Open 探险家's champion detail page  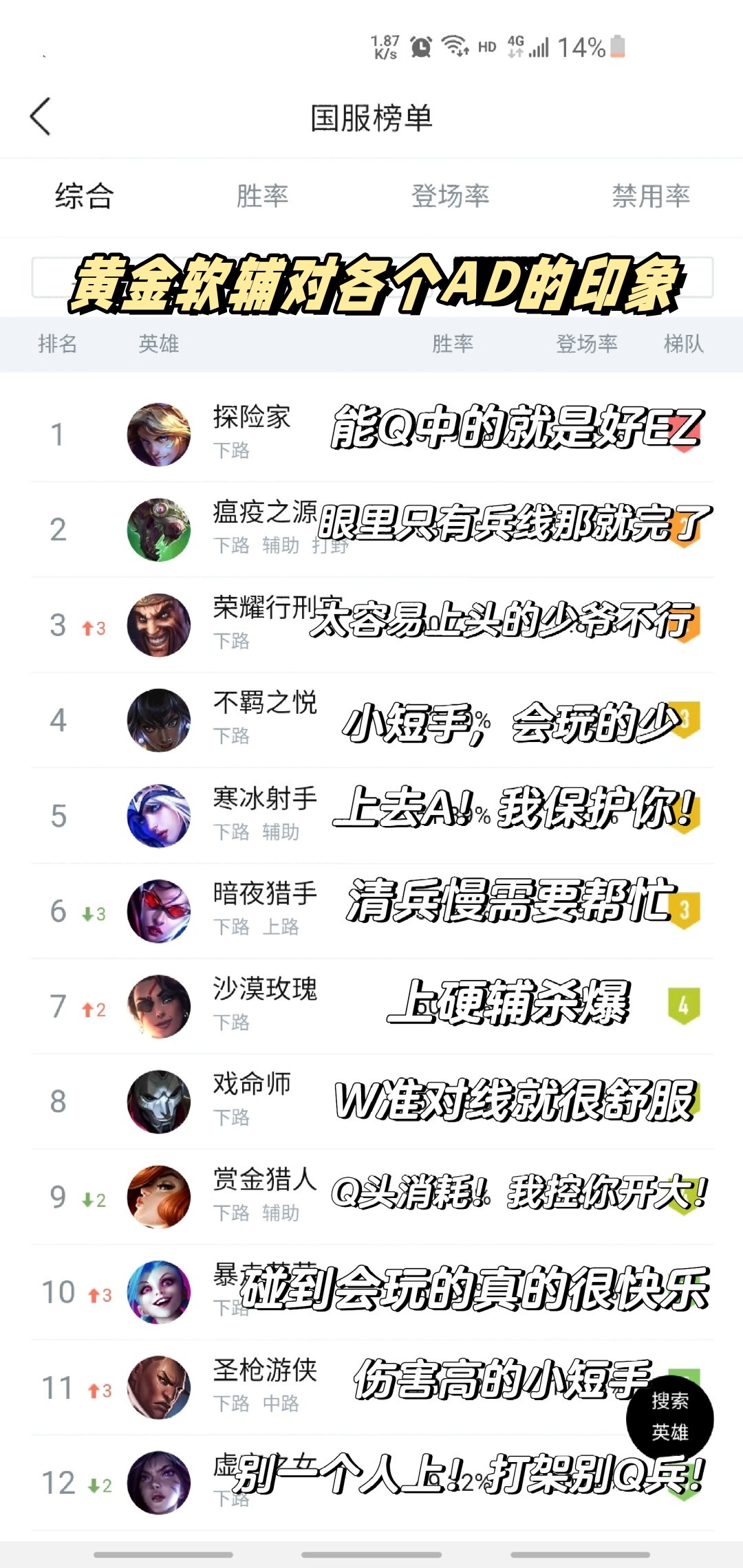pos(158,434)
